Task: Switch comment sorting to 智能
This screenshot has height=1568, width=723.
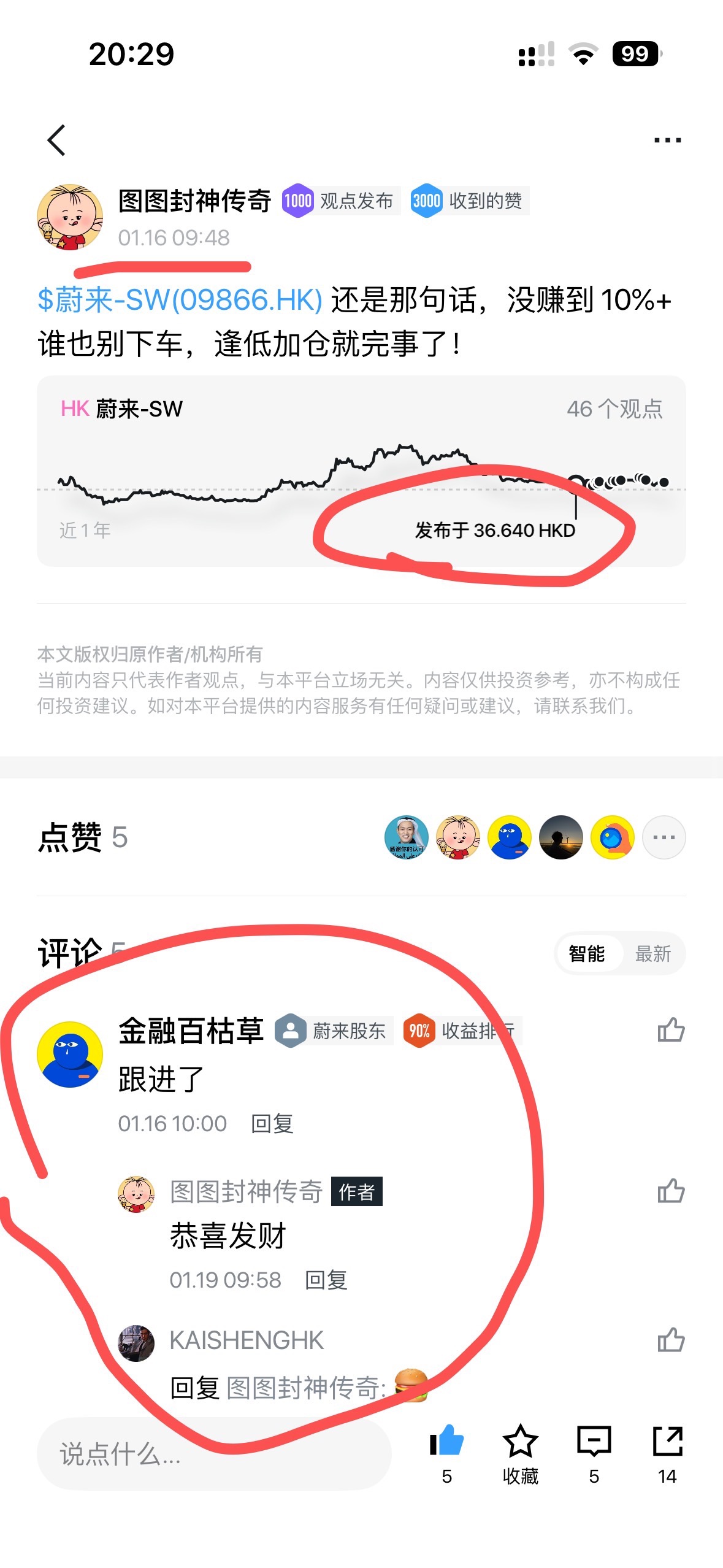Action: coord(586,954)
